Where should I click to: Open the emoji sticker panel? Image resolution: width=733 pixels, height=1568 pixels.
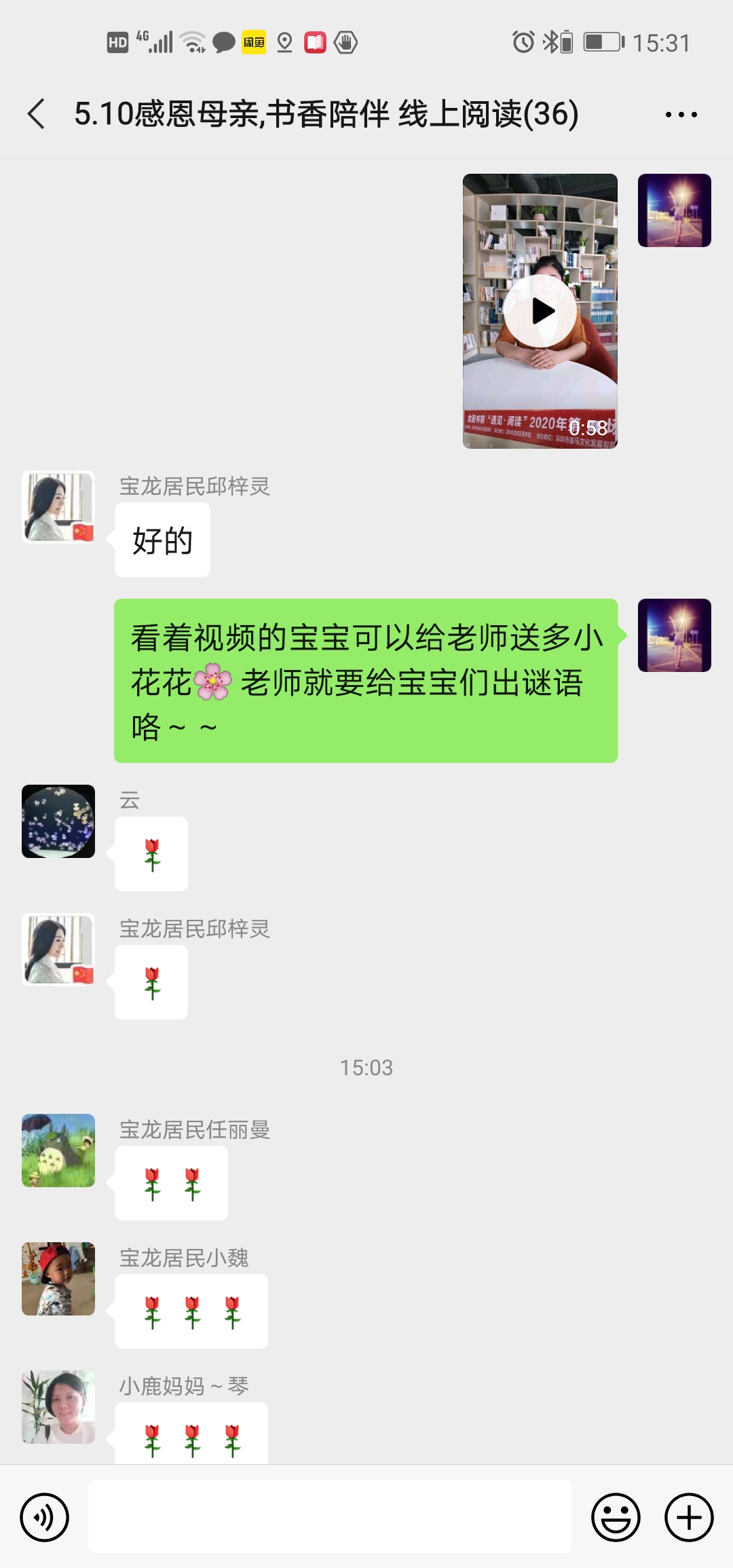coord(616,1517)
